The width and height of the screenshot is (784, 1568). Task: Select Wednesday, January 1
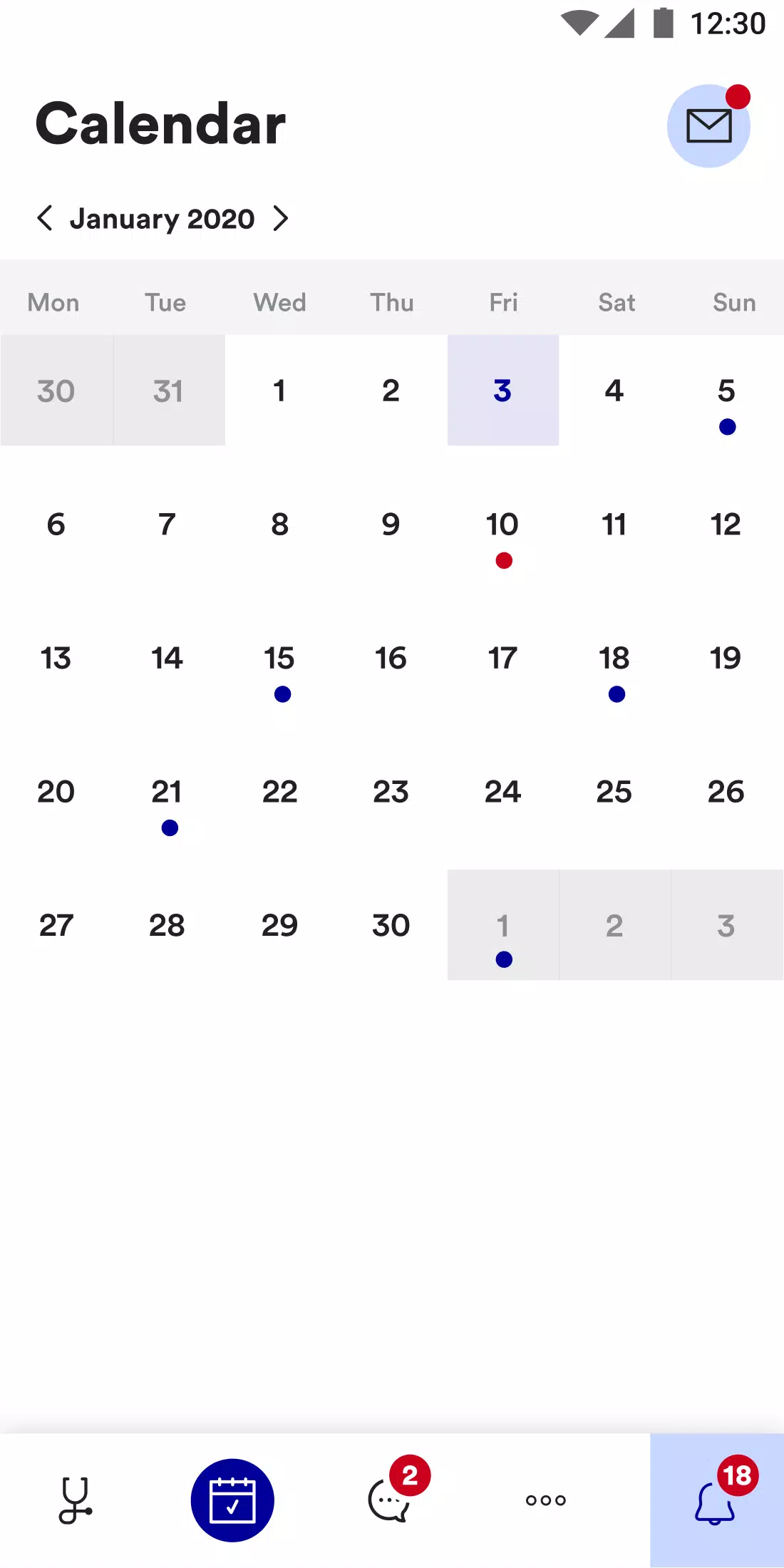pyautogui.click(x=279, y=391)
